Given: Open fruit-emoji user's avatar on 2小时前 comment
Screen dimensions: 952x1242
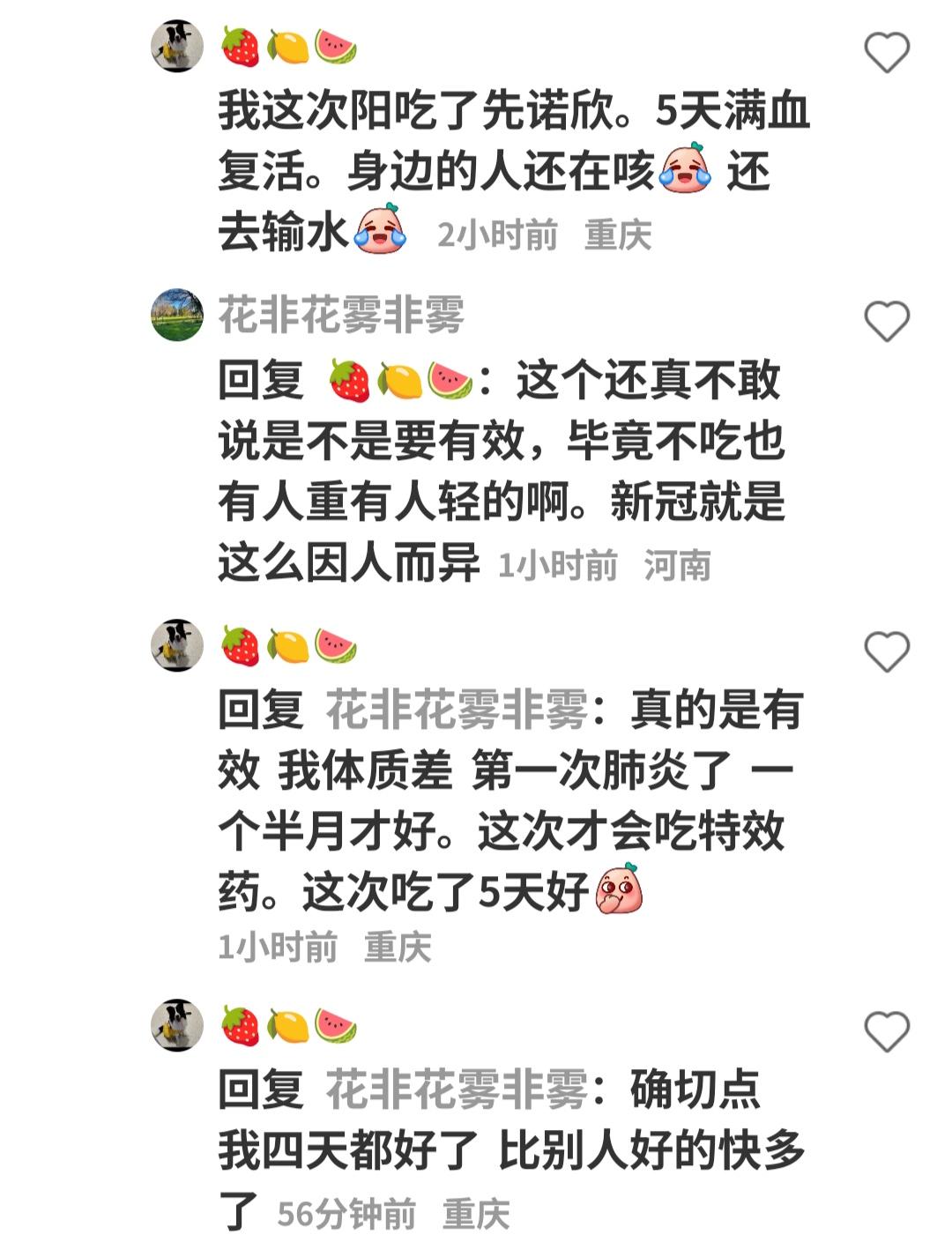Looking at the screenshot, I should [177, 46].
